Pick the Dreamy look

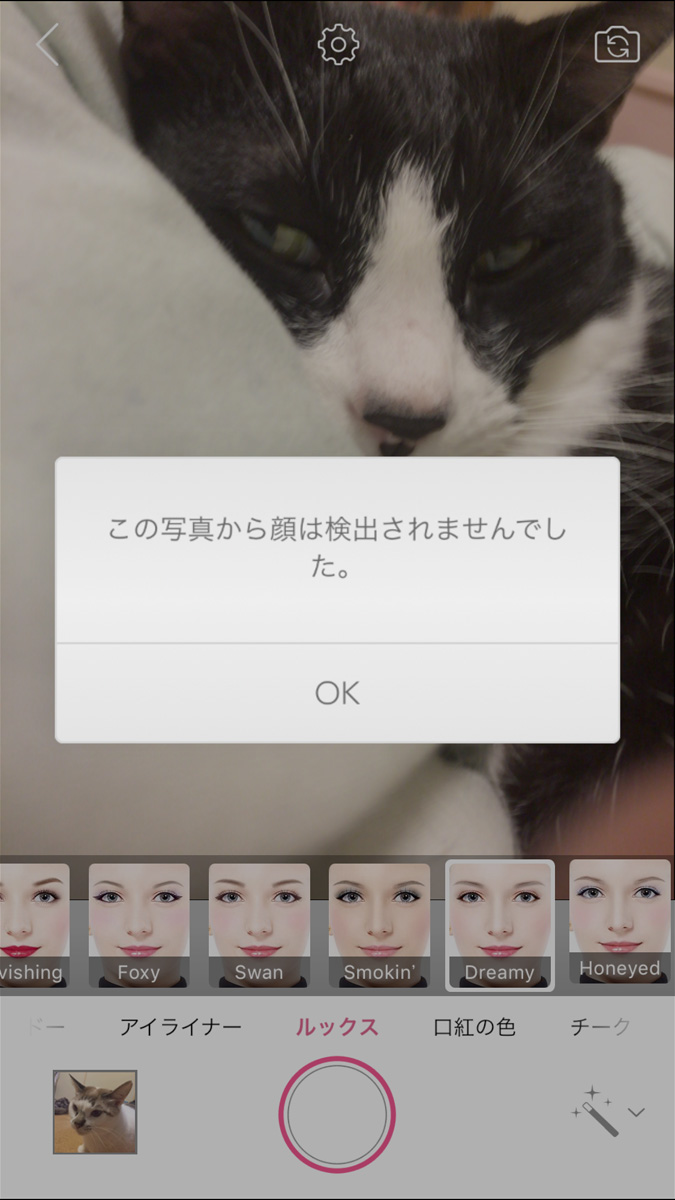(499, 925)
